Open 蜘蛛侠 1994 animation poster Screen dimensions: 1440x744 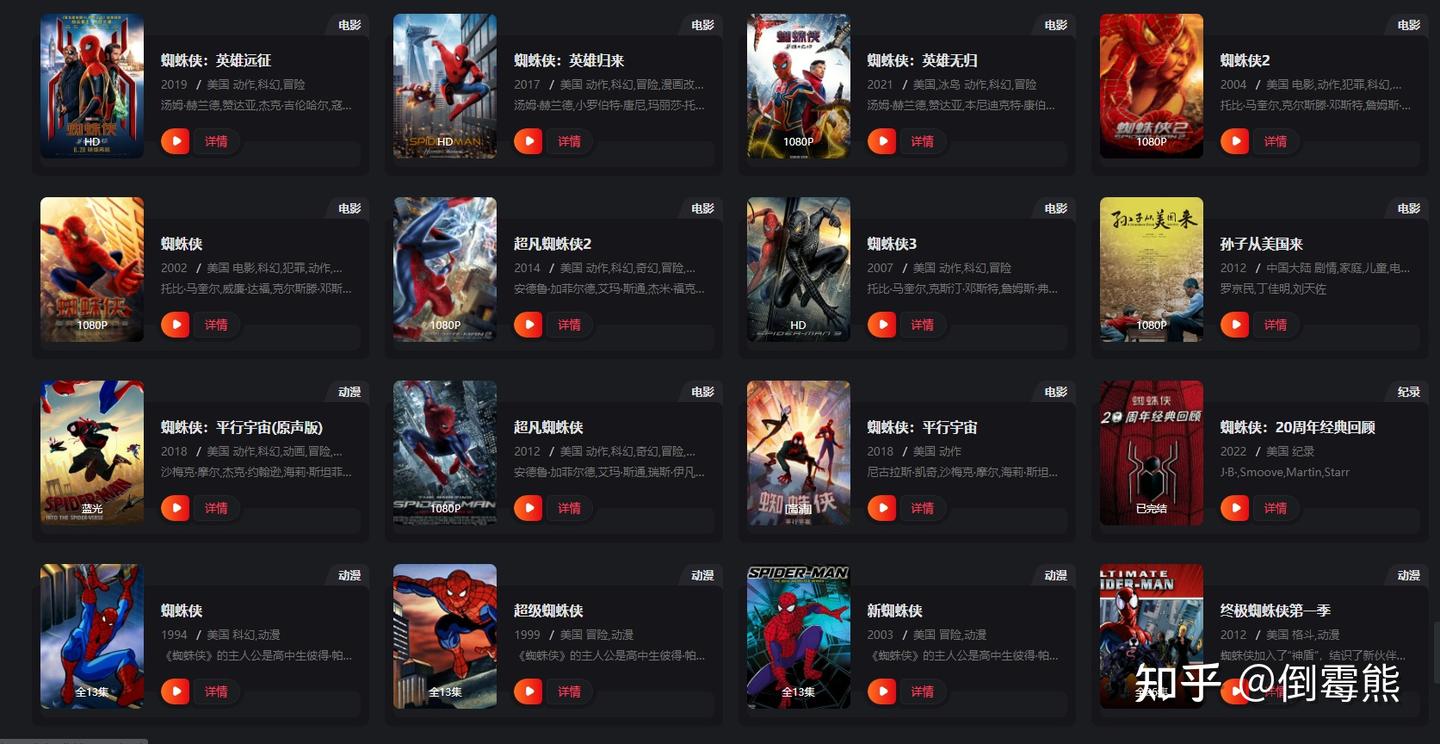pyautogui.click(x=92, y=636)
